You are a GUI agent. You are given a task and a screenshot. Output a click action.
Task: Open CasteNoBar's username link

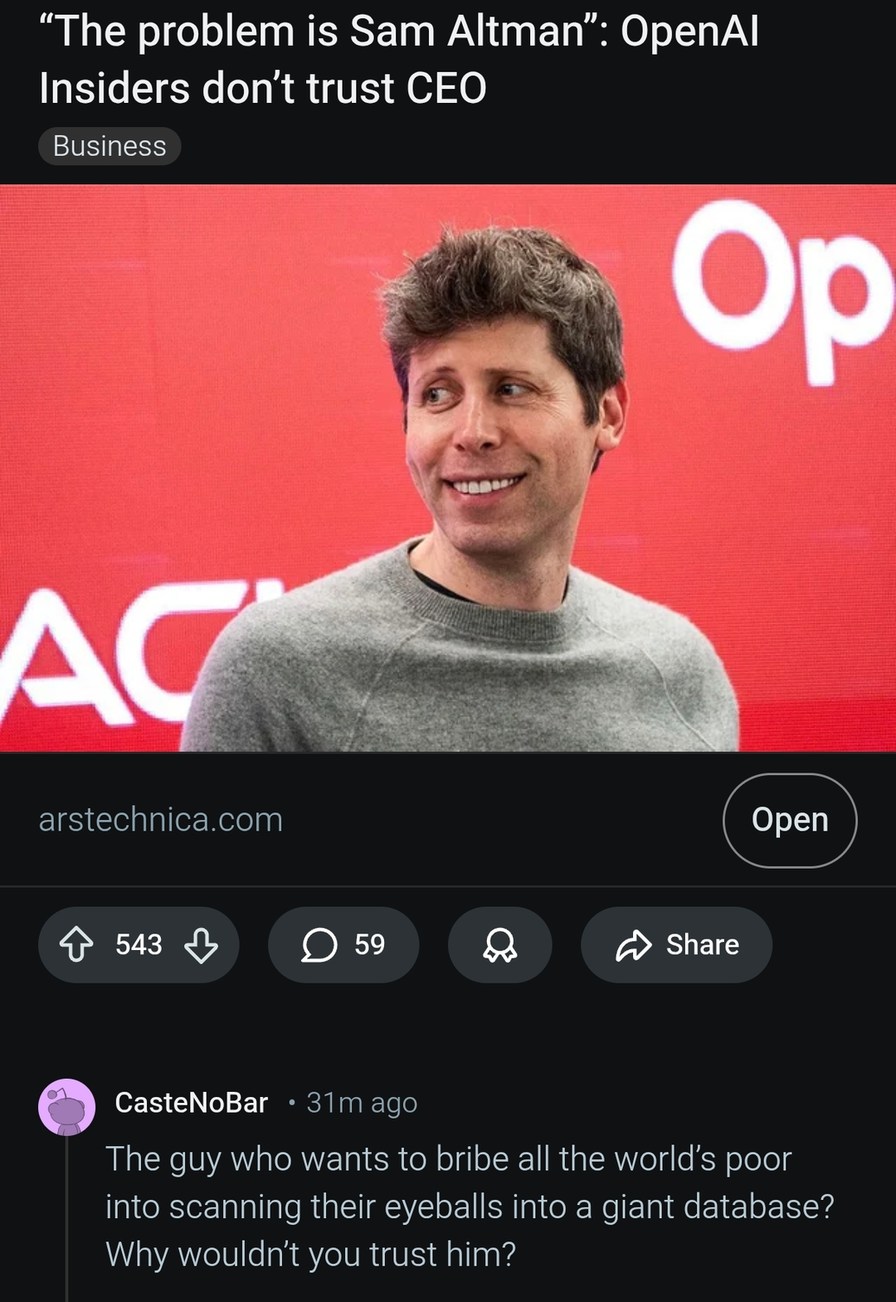pos(191,1102)
